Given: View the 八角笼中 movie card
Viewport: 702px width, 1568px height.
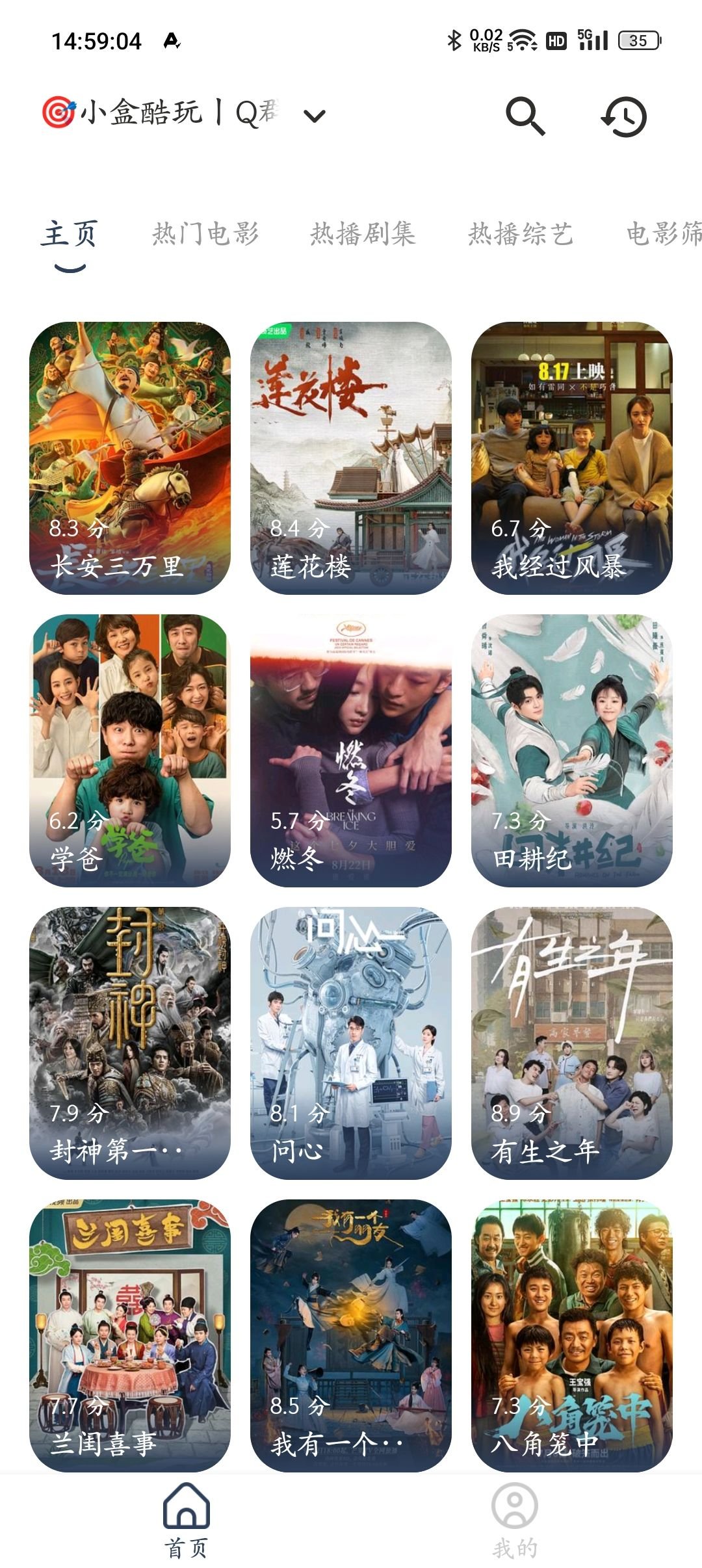Looking at the screenshot, I should point(572,1335).
